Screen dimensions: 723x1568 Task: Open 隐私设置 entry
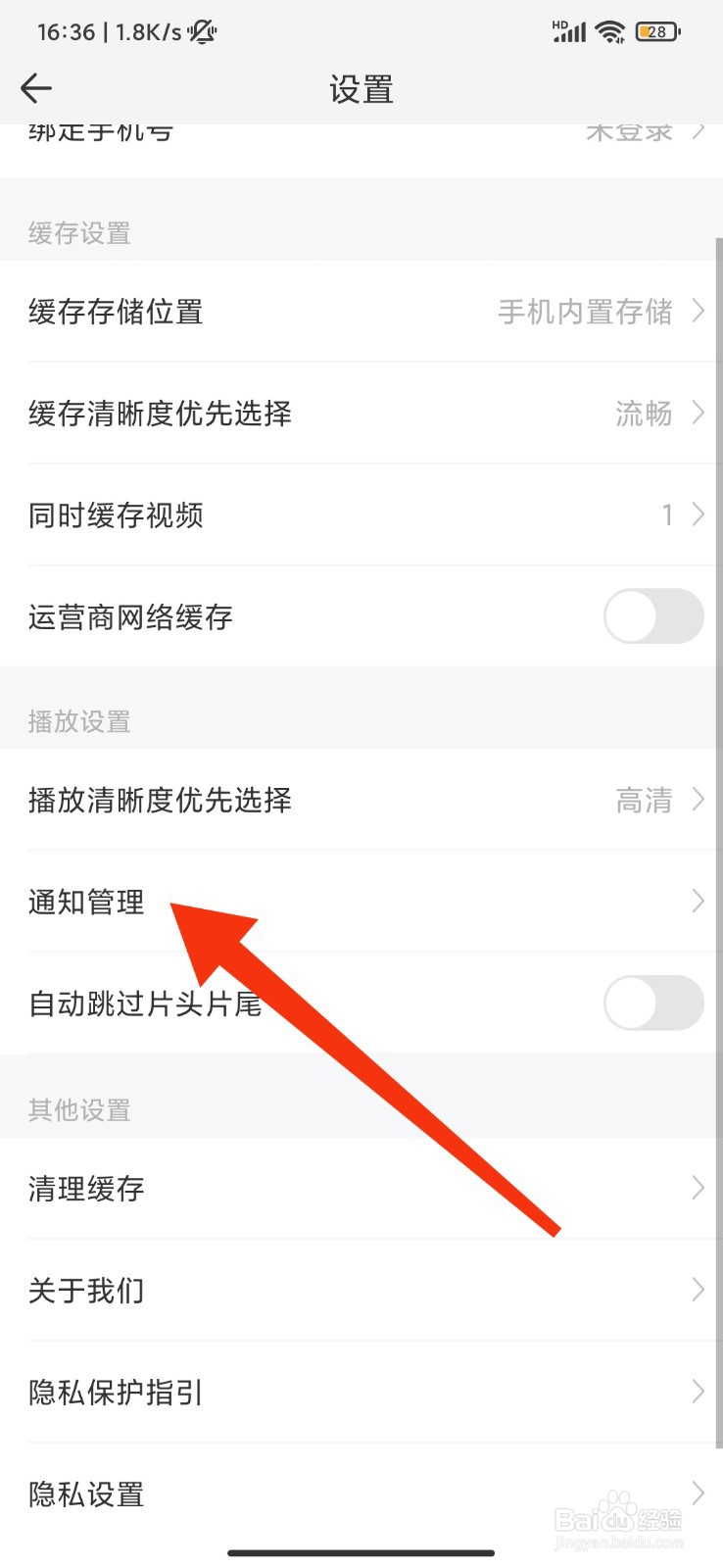click(361, 1494)
